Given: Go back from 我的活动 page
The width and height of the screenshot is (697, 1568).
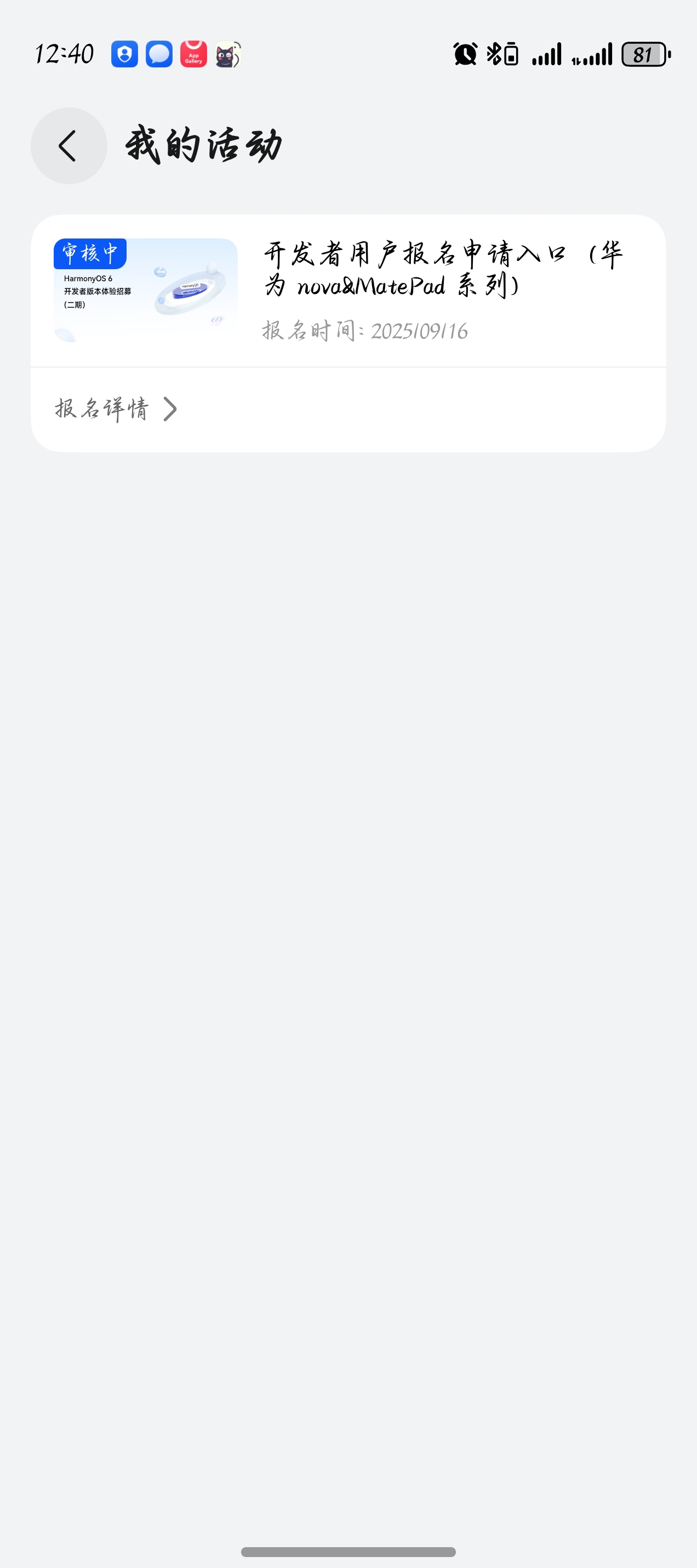Looking at the screenshot, I should 68,146.
